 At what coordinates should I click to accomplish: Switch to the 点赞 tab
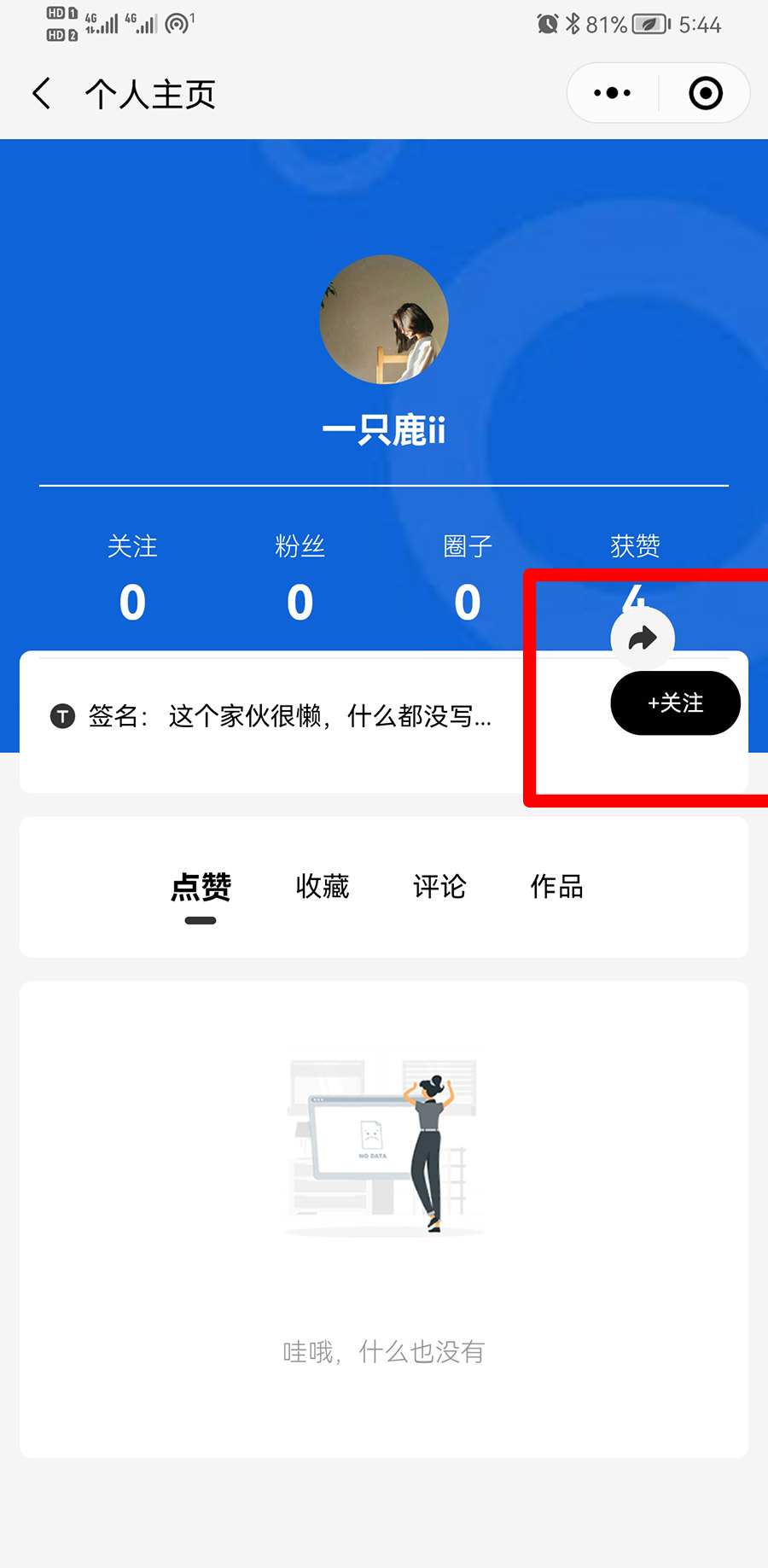click(201, 887)
